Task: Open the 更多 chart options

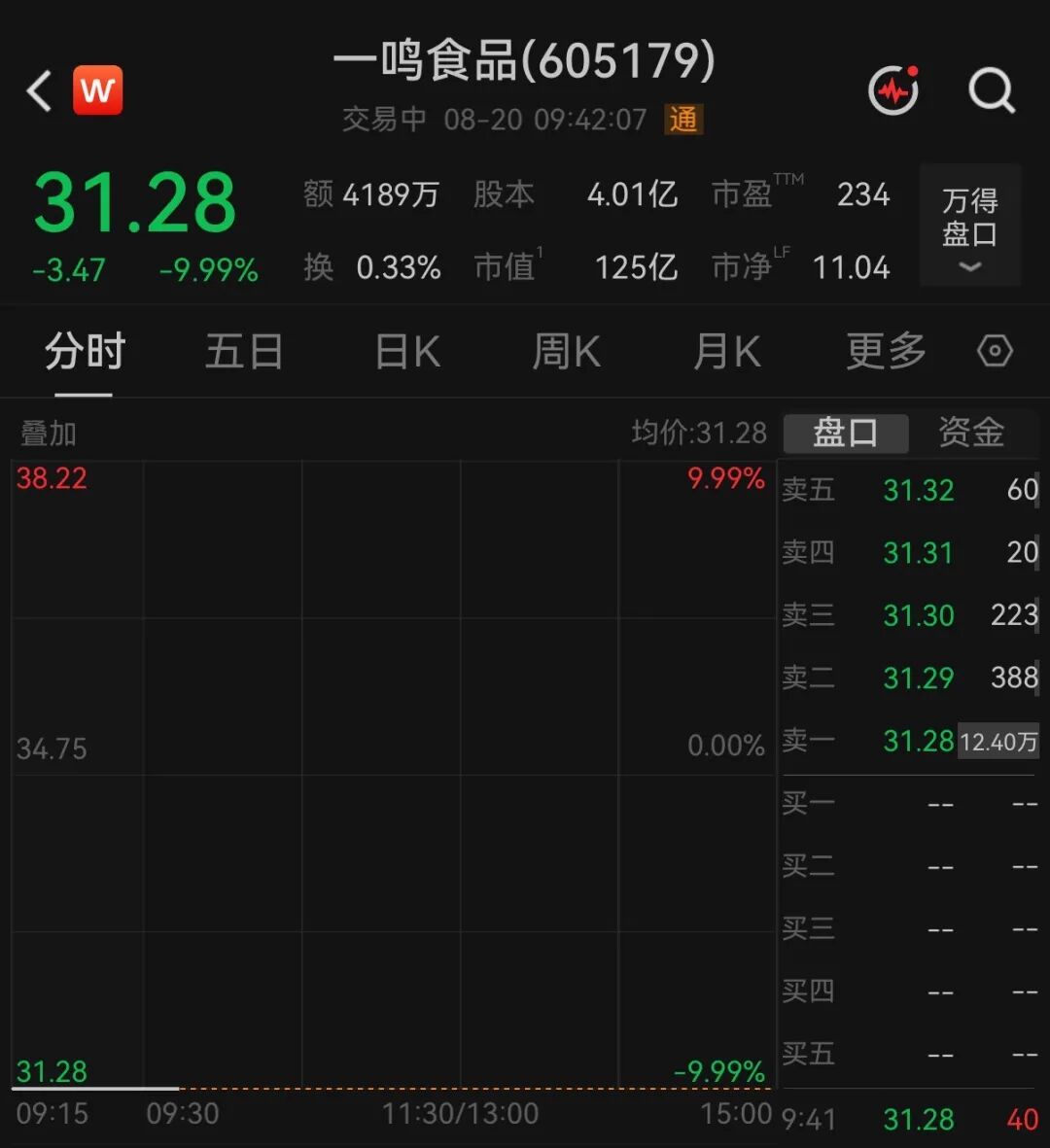Action: [x=886, y=352]
